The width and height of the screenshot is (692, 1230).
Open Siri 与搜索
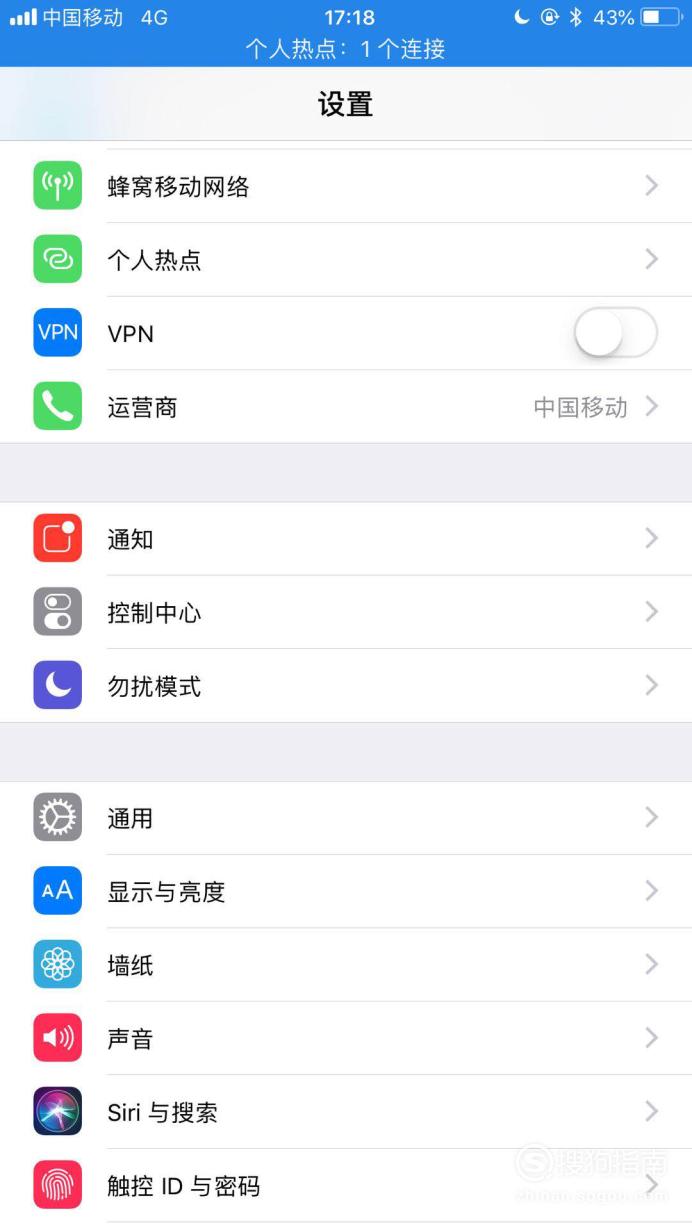(346, 1112)
